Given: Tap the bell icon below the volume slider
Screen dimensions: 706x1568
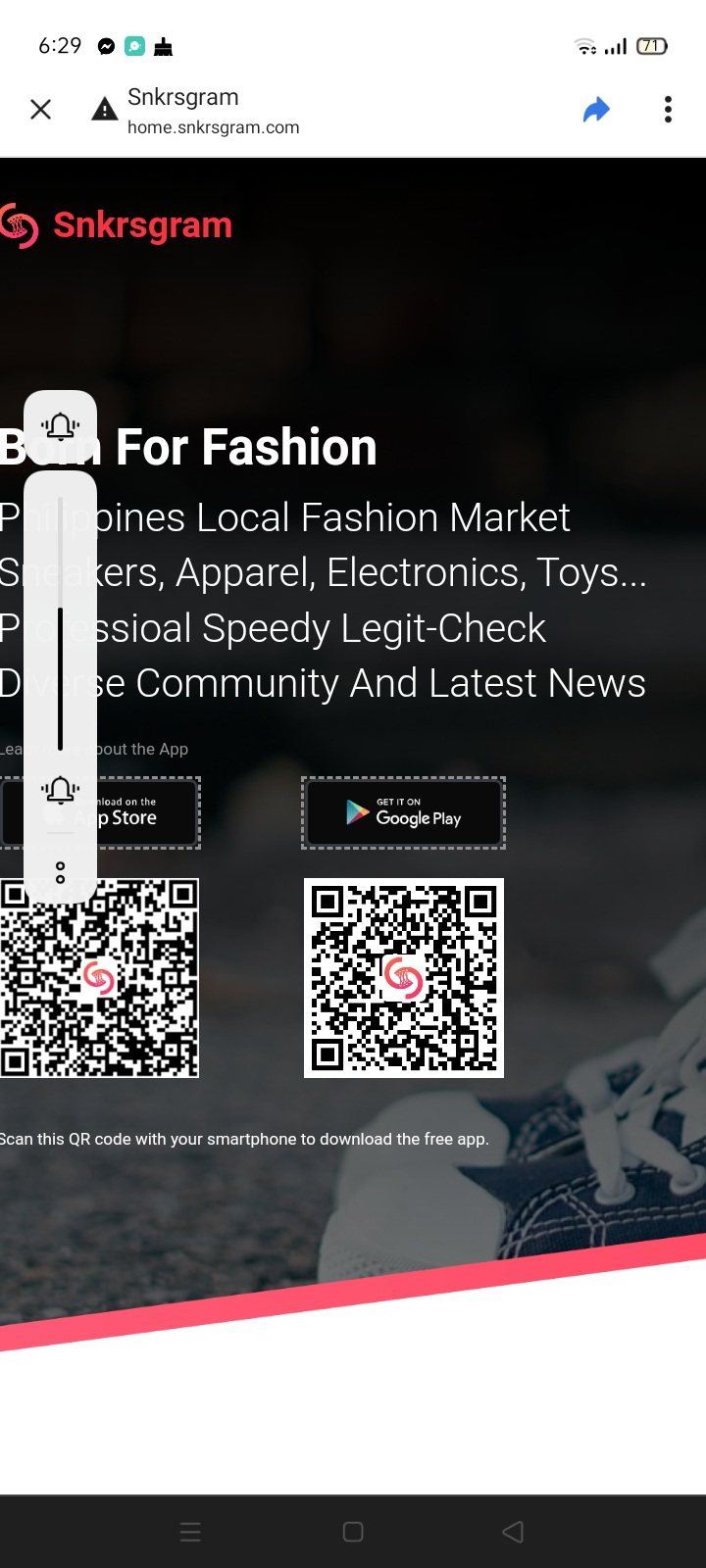Looking at the screenshot, I should (x=60, y=790).
